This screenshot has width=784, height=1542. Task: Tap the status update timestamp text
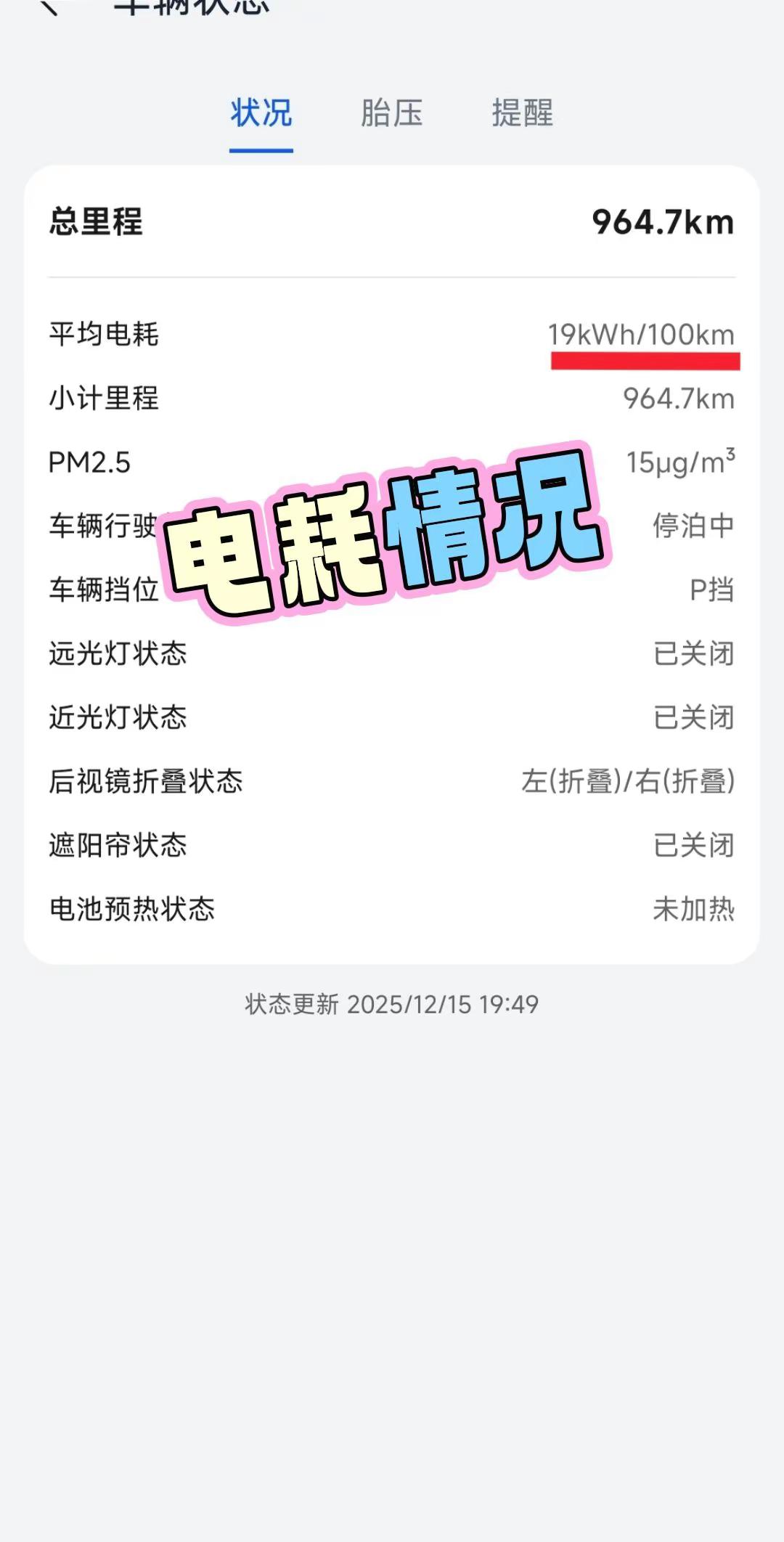(x=392, y=1003)
